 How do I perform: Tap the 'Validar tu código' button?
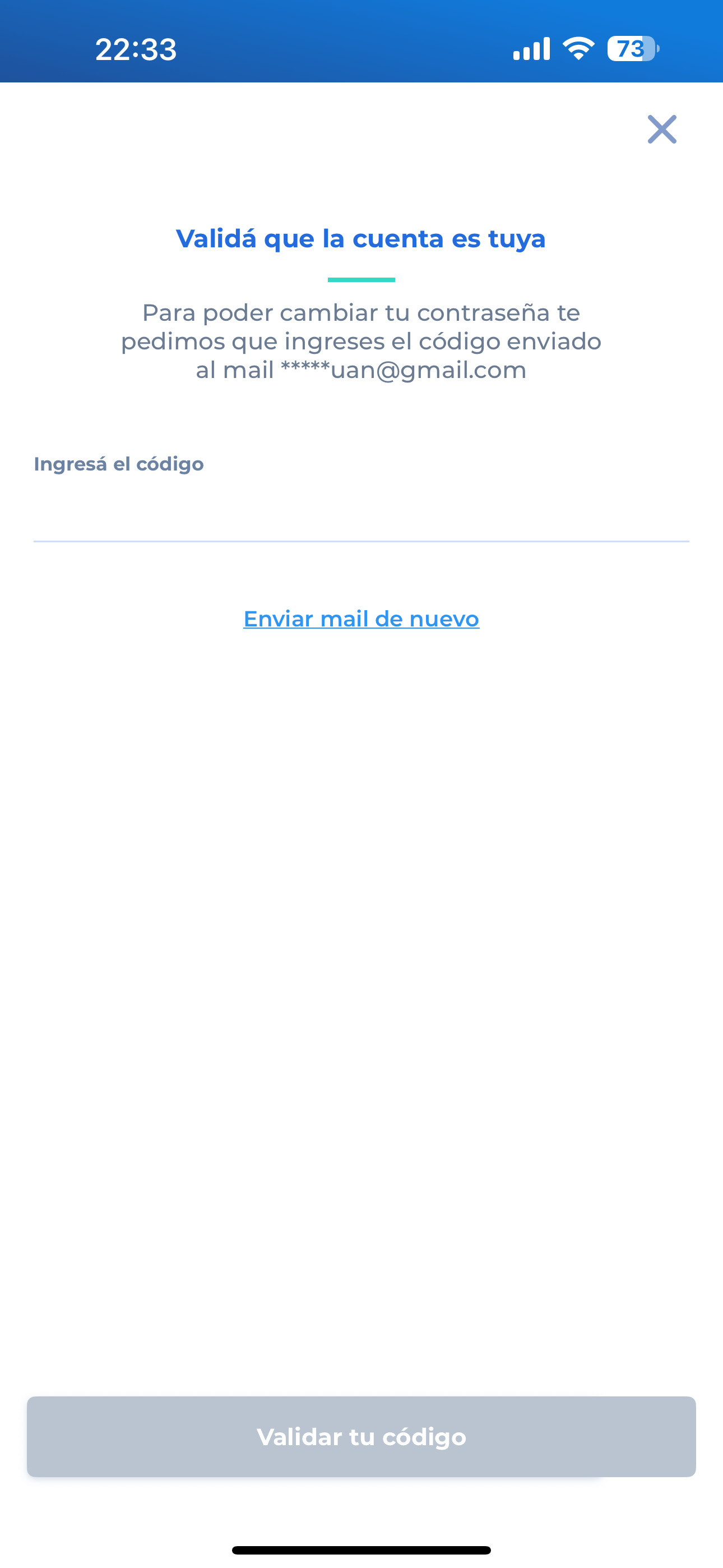361,1437
